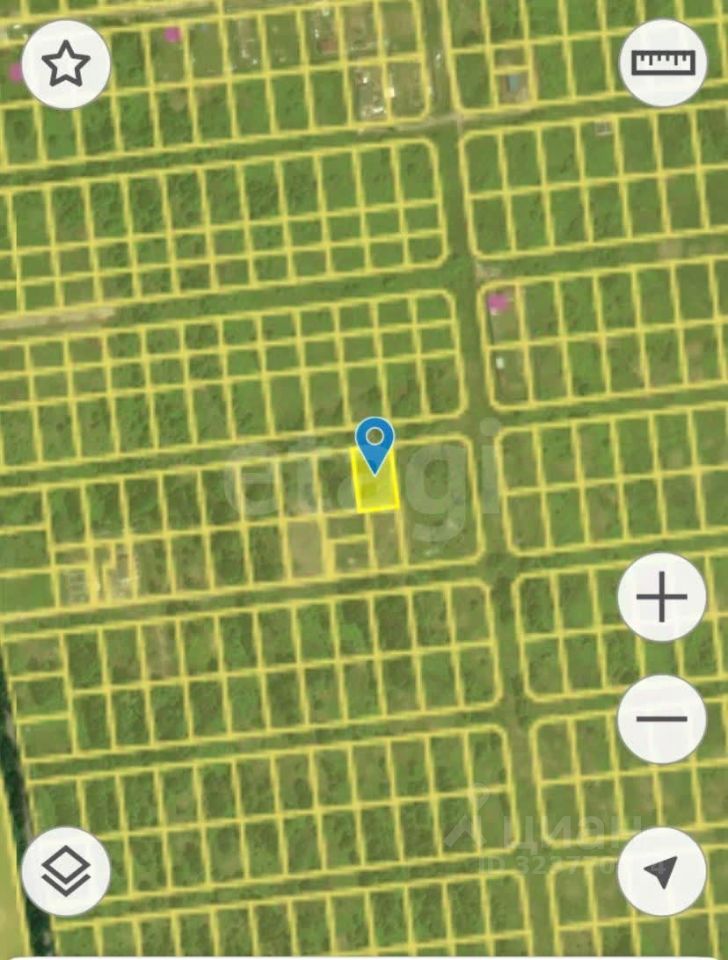The width and height of the screenshot is (728, 960).
Task: Tap the star favorites button
Action: [65, 65]
